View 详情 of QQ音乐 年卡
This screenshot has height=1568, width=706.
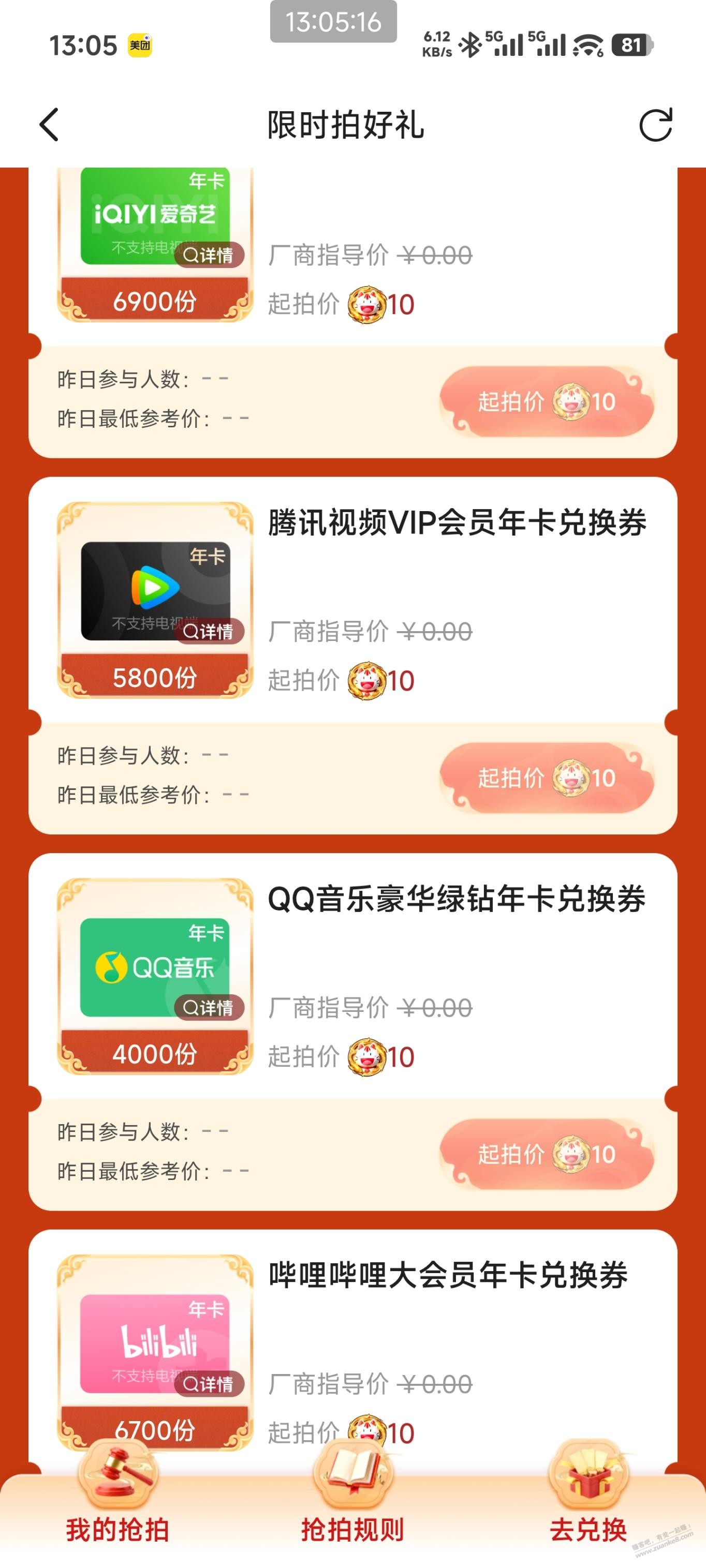208,1008
